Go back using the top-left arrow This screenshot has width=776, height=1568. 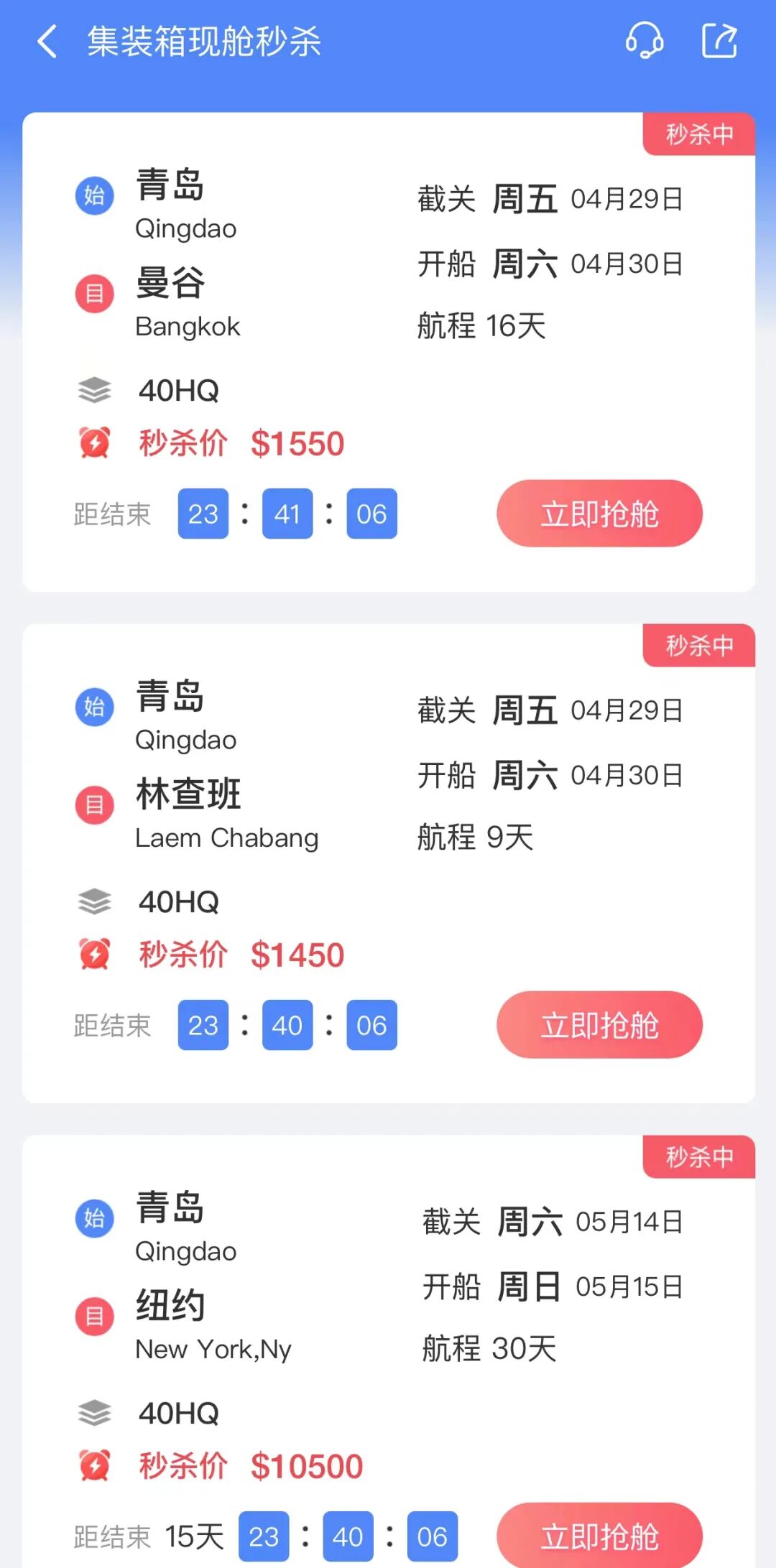pos(47,41)
